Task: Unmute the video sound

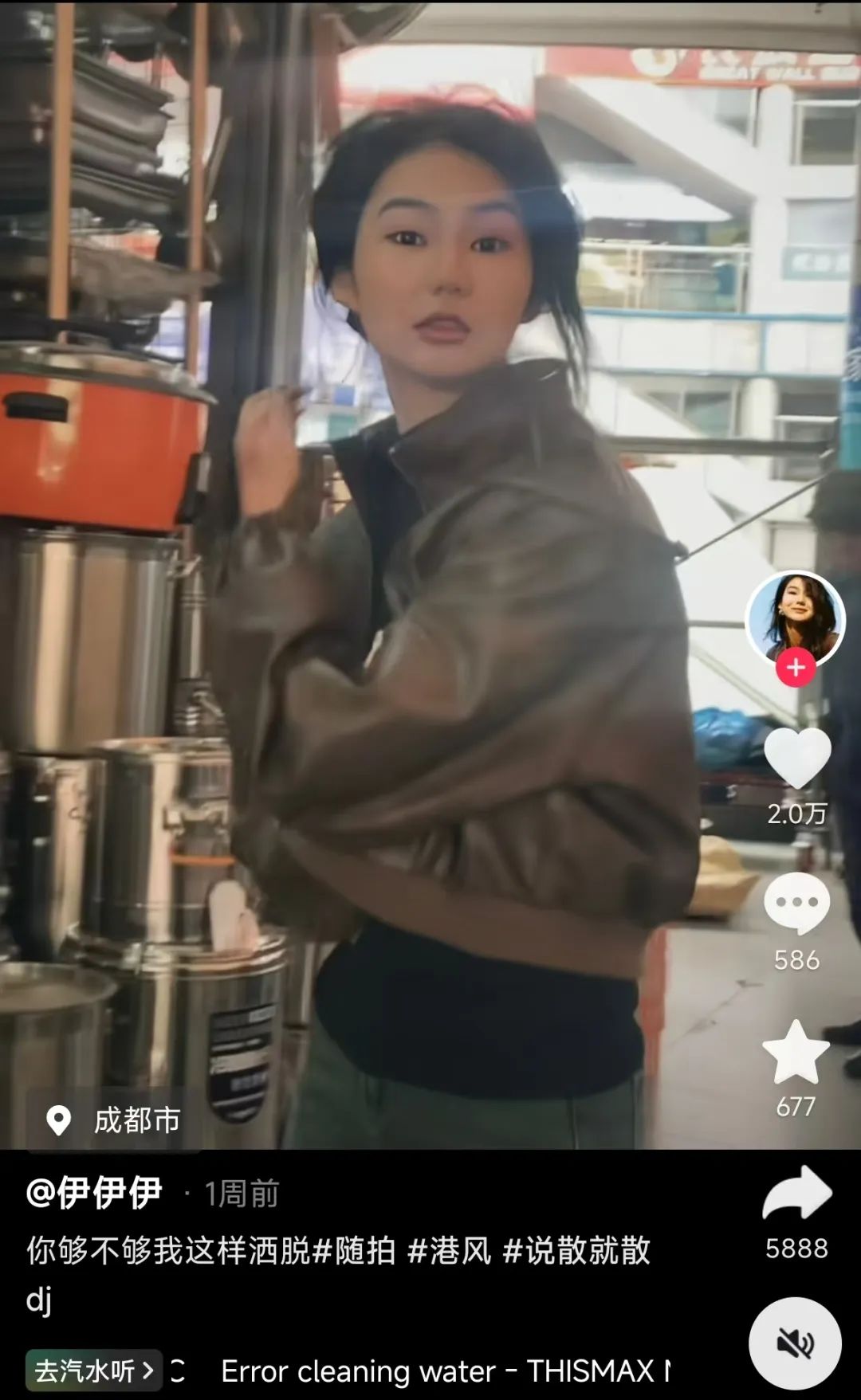Action: [x=795, y=1344]
